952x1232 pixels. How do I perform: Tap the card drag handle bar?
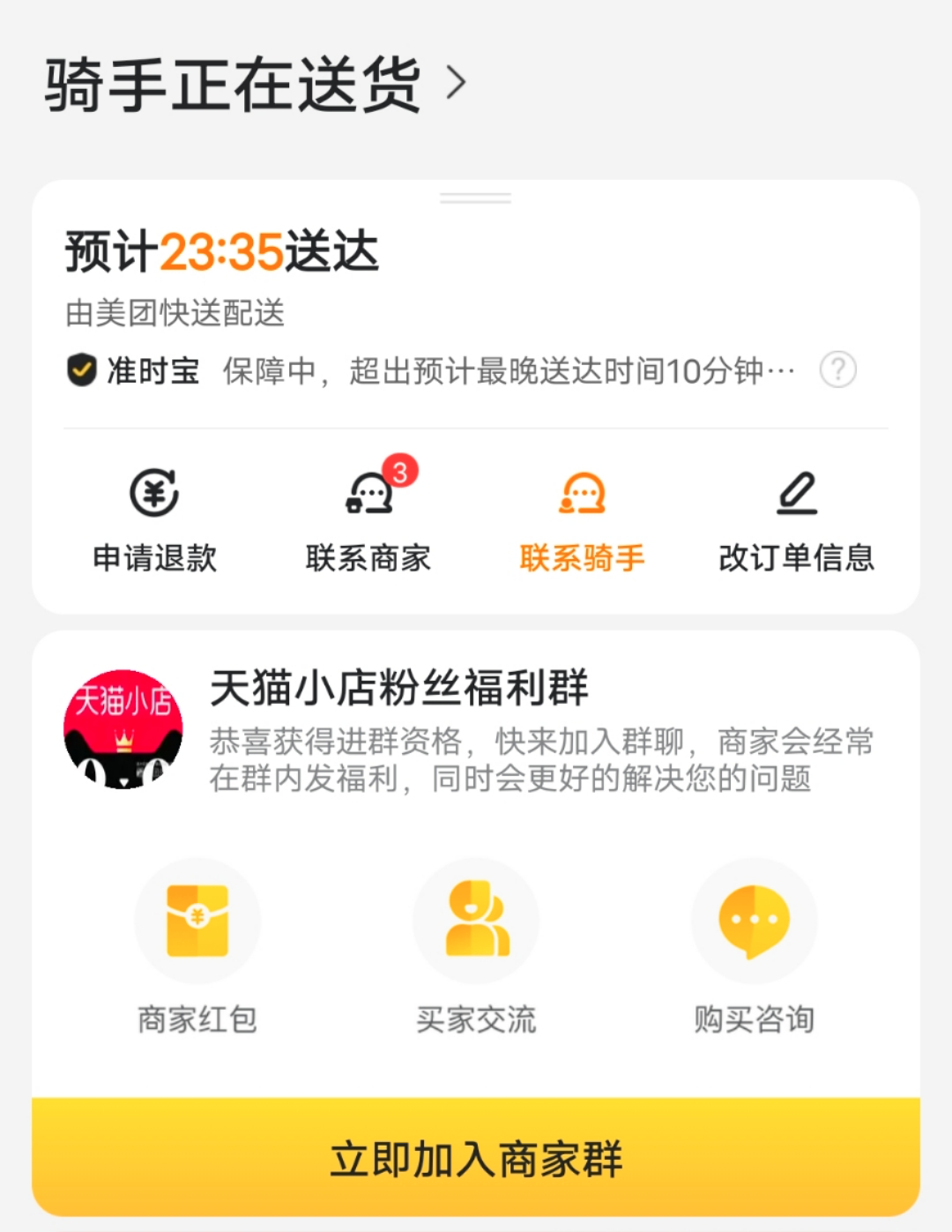(475, 198)
